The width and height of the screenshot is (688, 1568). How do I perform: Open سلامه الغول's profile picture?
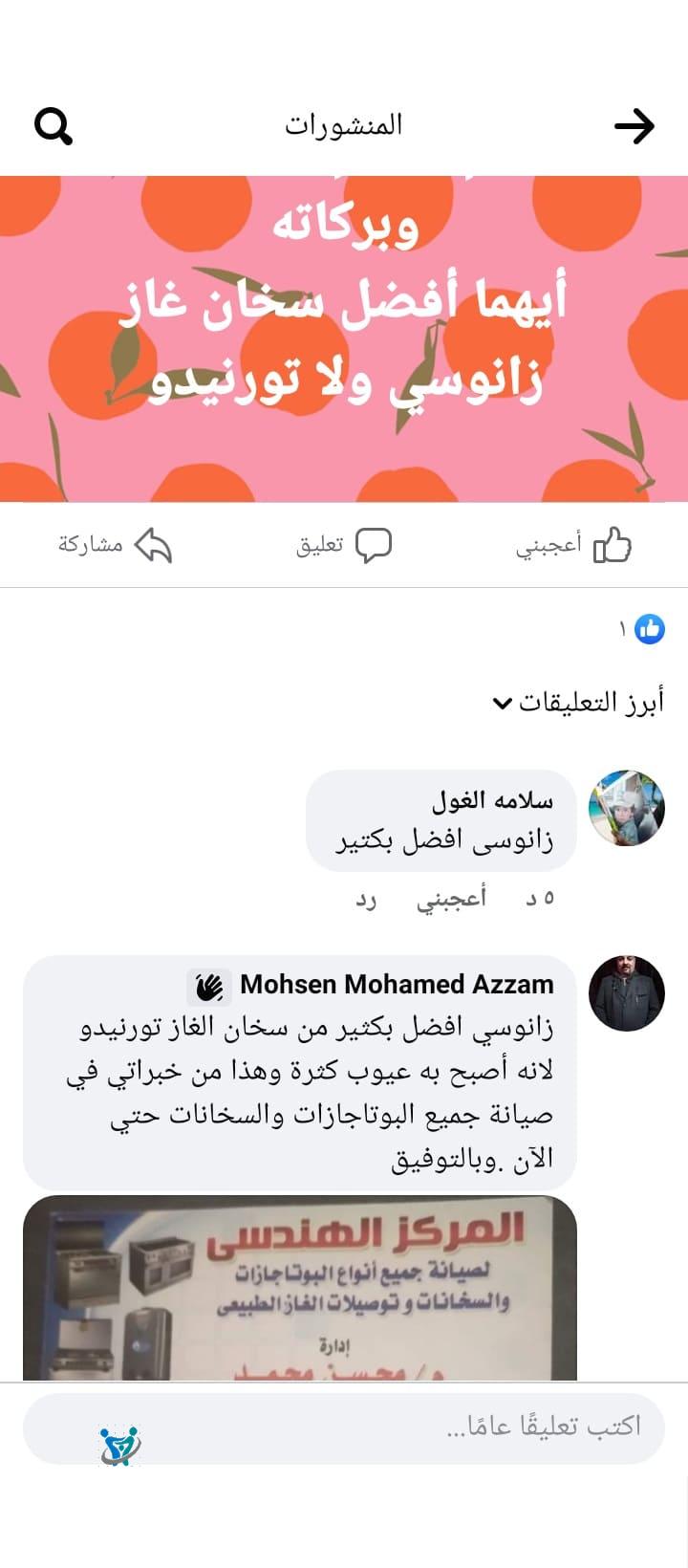click(627, 808)
